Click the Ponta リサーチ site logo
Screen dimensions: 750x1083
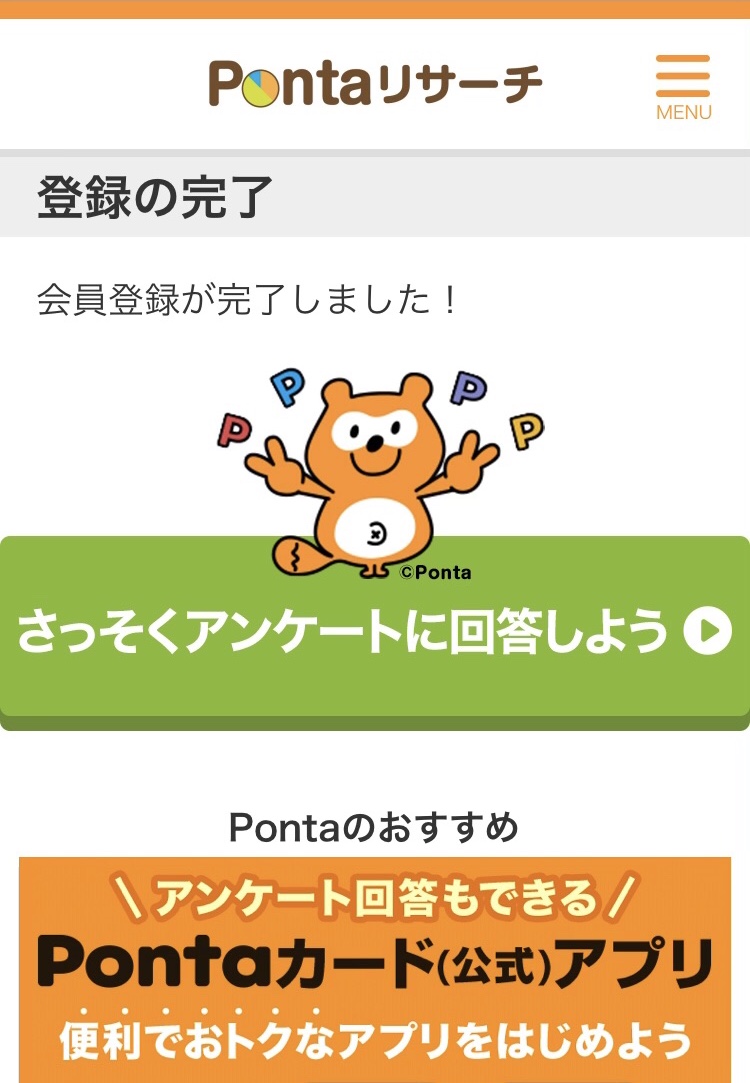pos(375,83)
